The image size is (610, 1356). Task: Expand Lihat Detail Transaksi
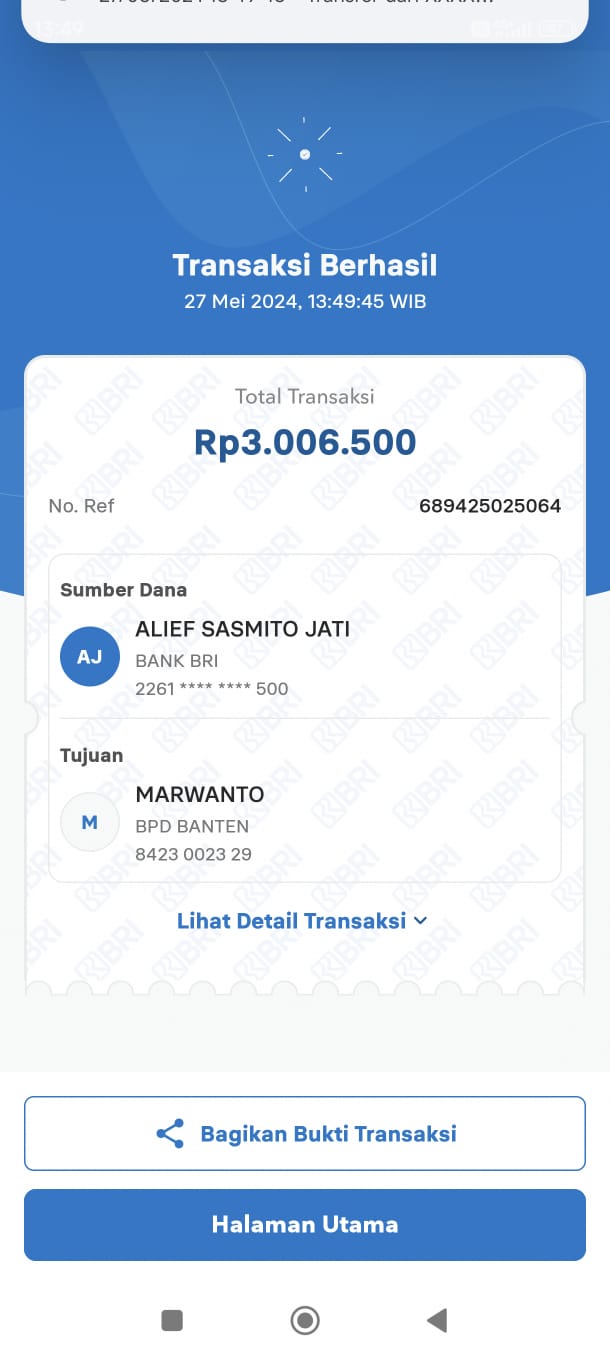click(x=302, y=921)
